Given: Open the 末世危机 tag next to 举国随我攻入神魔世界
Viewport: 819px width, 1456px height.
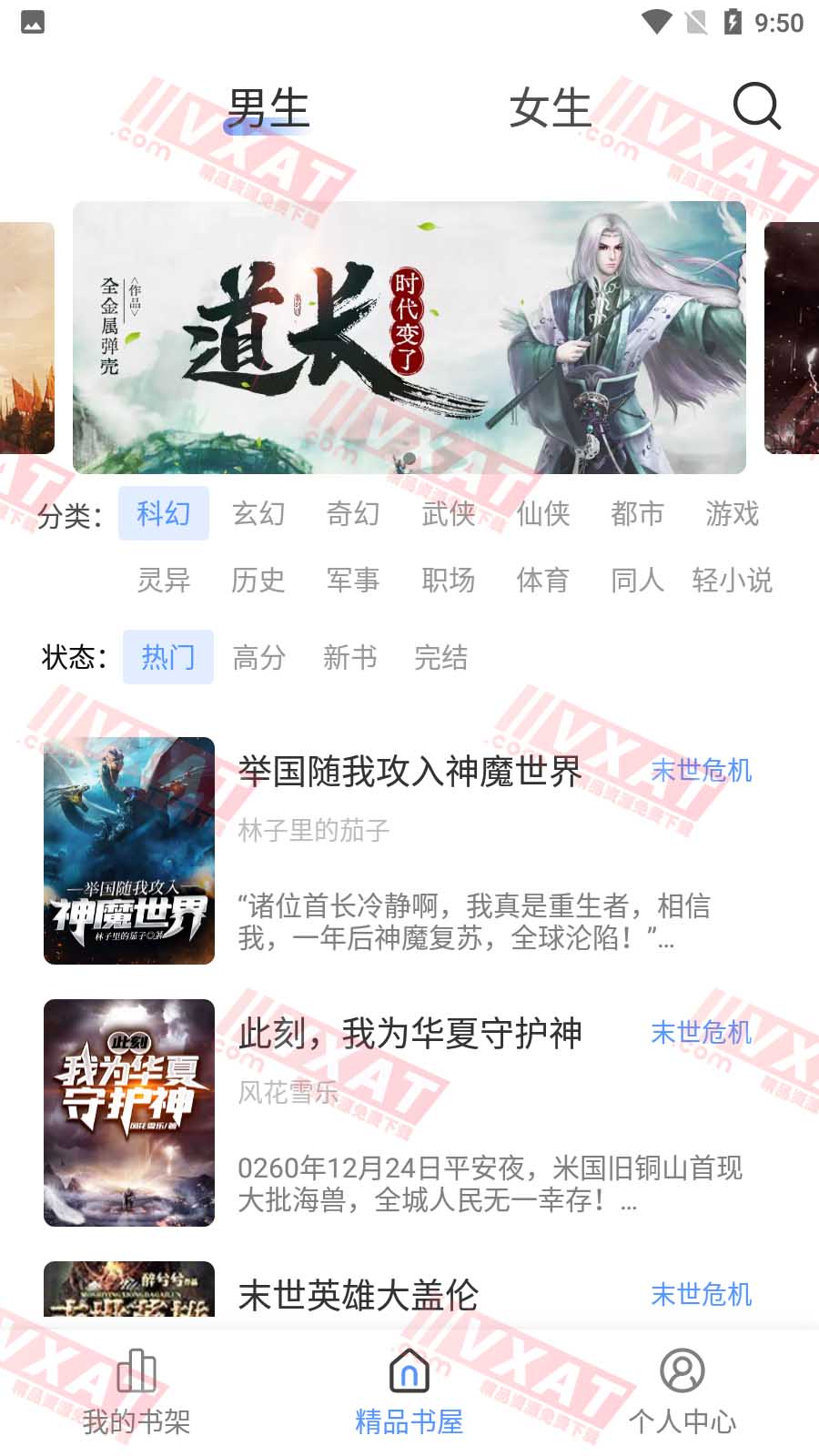Looking at the screenshot, I should click(702, 772).
